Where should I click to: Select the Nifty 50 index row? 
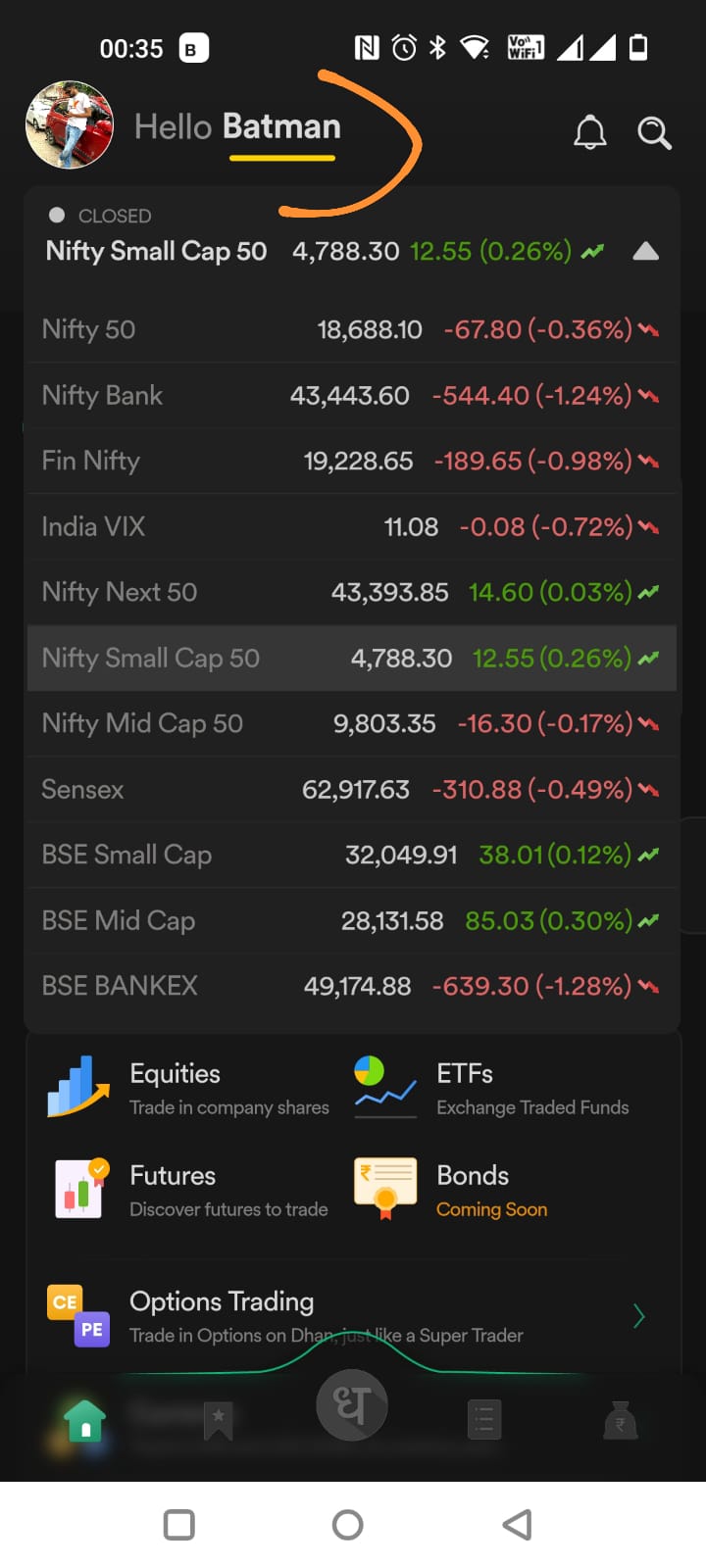[352, 329]
